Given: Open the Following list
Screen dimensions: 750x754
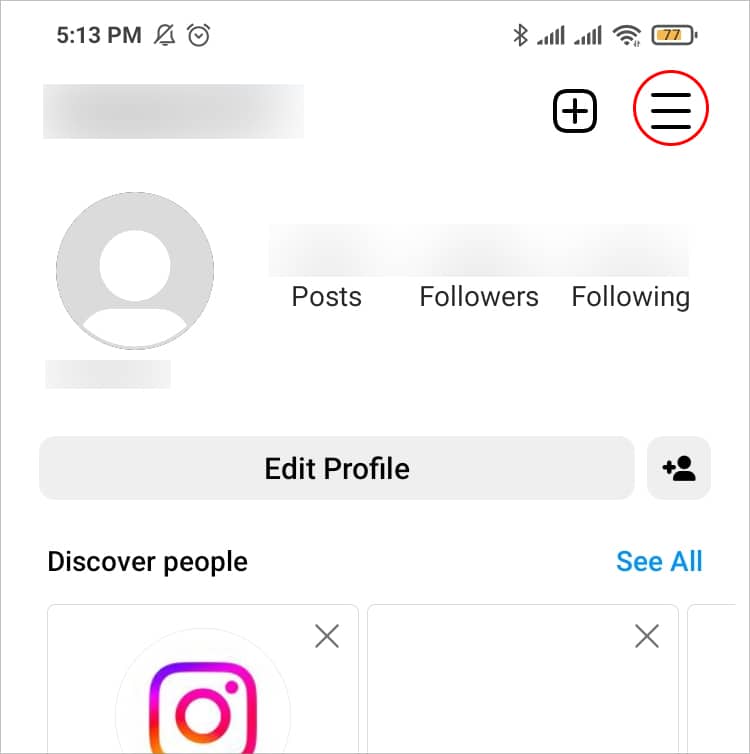Looking at the screenshot, I should 630,297.
